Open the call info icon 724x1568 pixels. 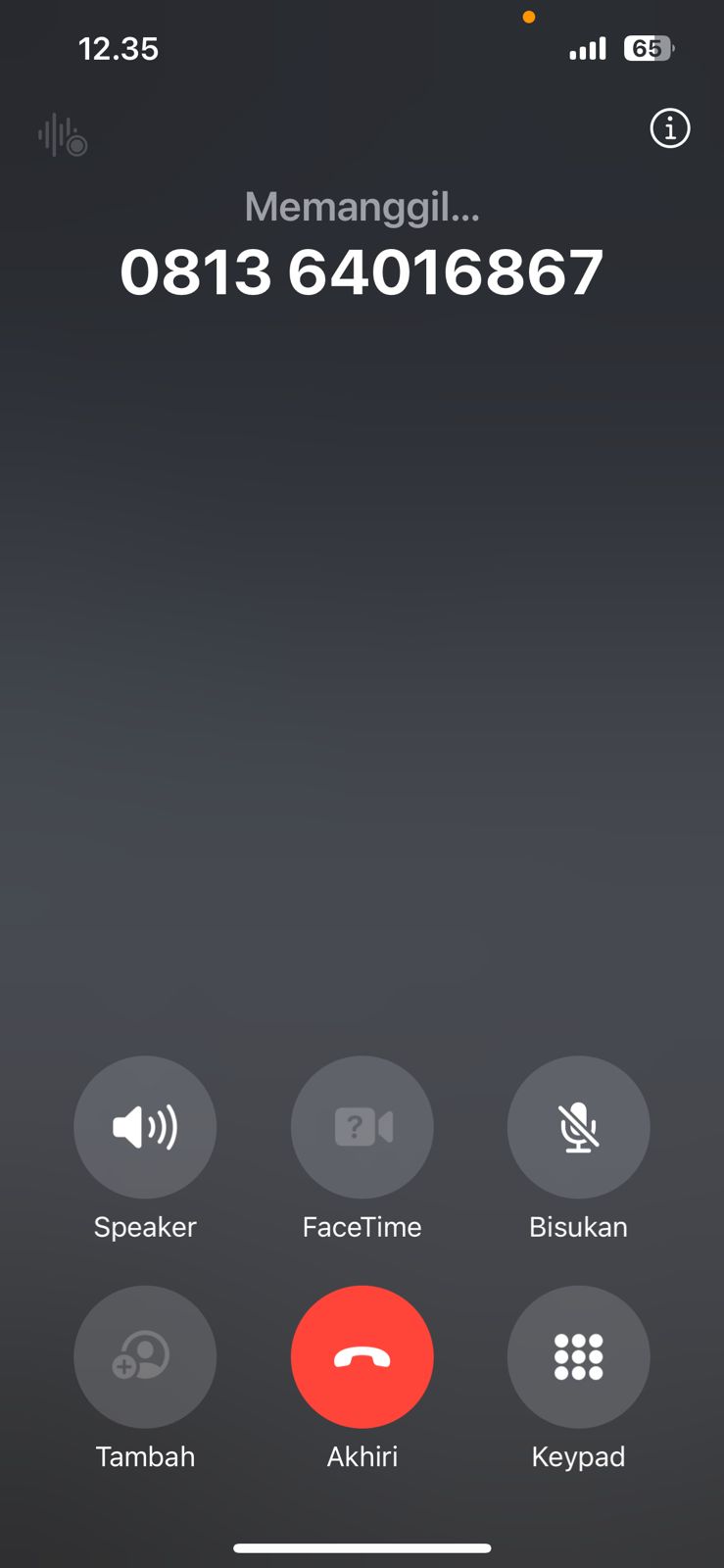[x=670, y=128]
